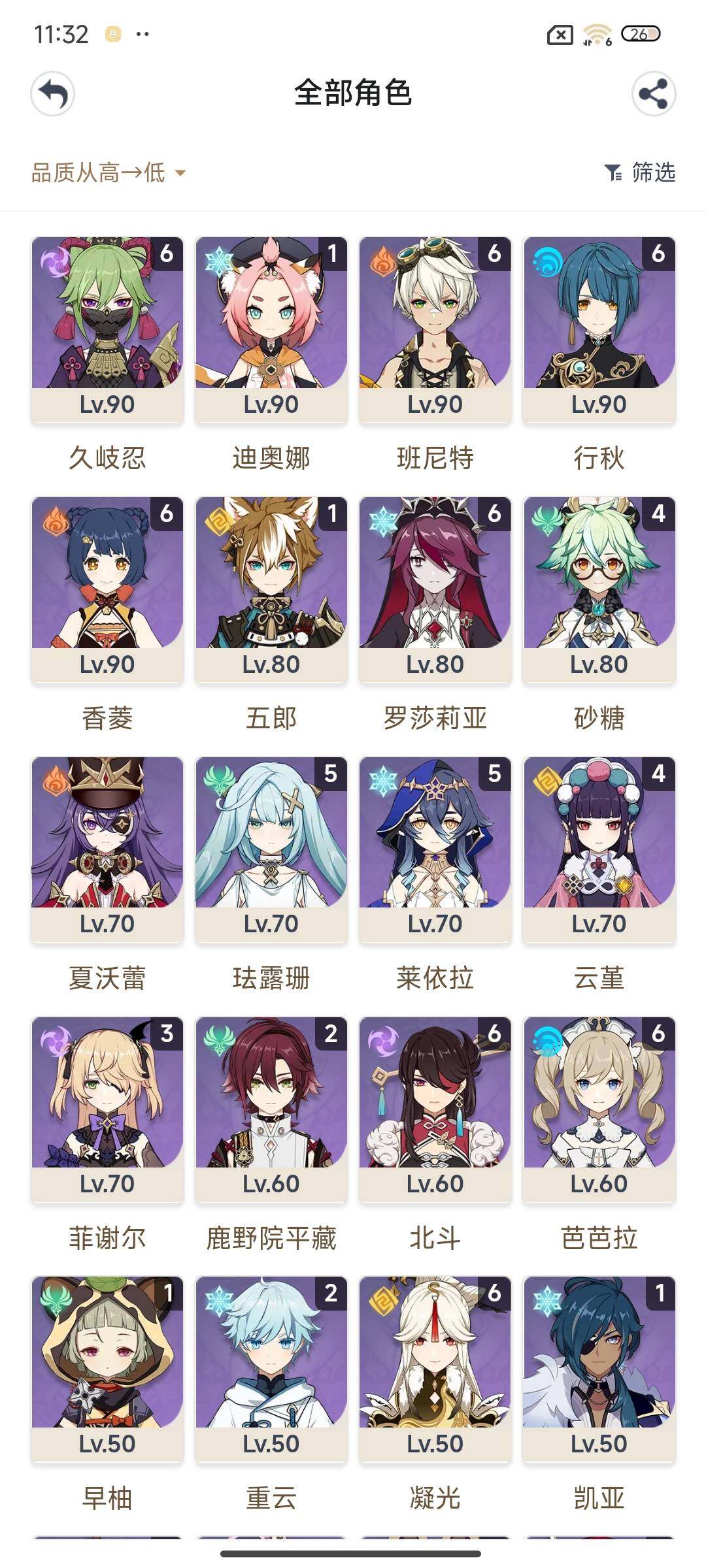Share the character list
The width and height of the screenshot is (706, 1568).
pos(653,94)
